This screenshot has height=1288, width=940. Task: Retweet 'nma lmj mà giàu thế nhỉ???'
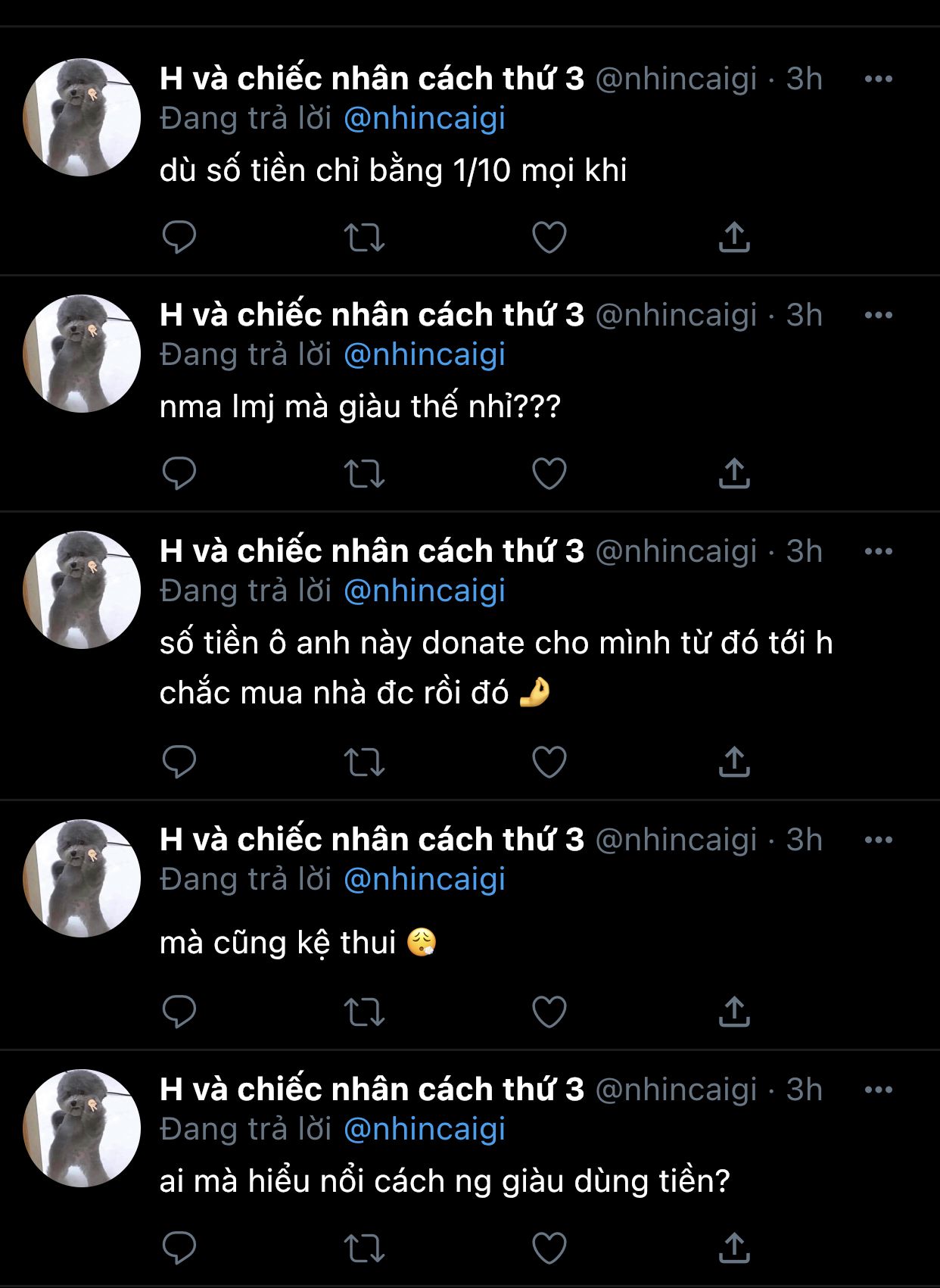pos(364,474)
